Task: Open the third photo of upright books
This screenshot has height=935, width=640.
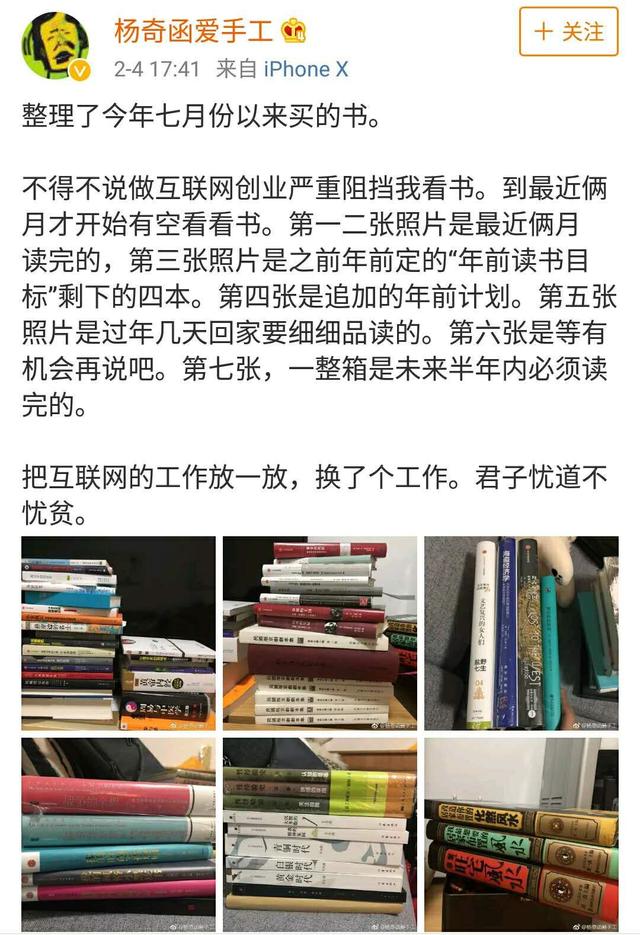Action: (521, 632)
